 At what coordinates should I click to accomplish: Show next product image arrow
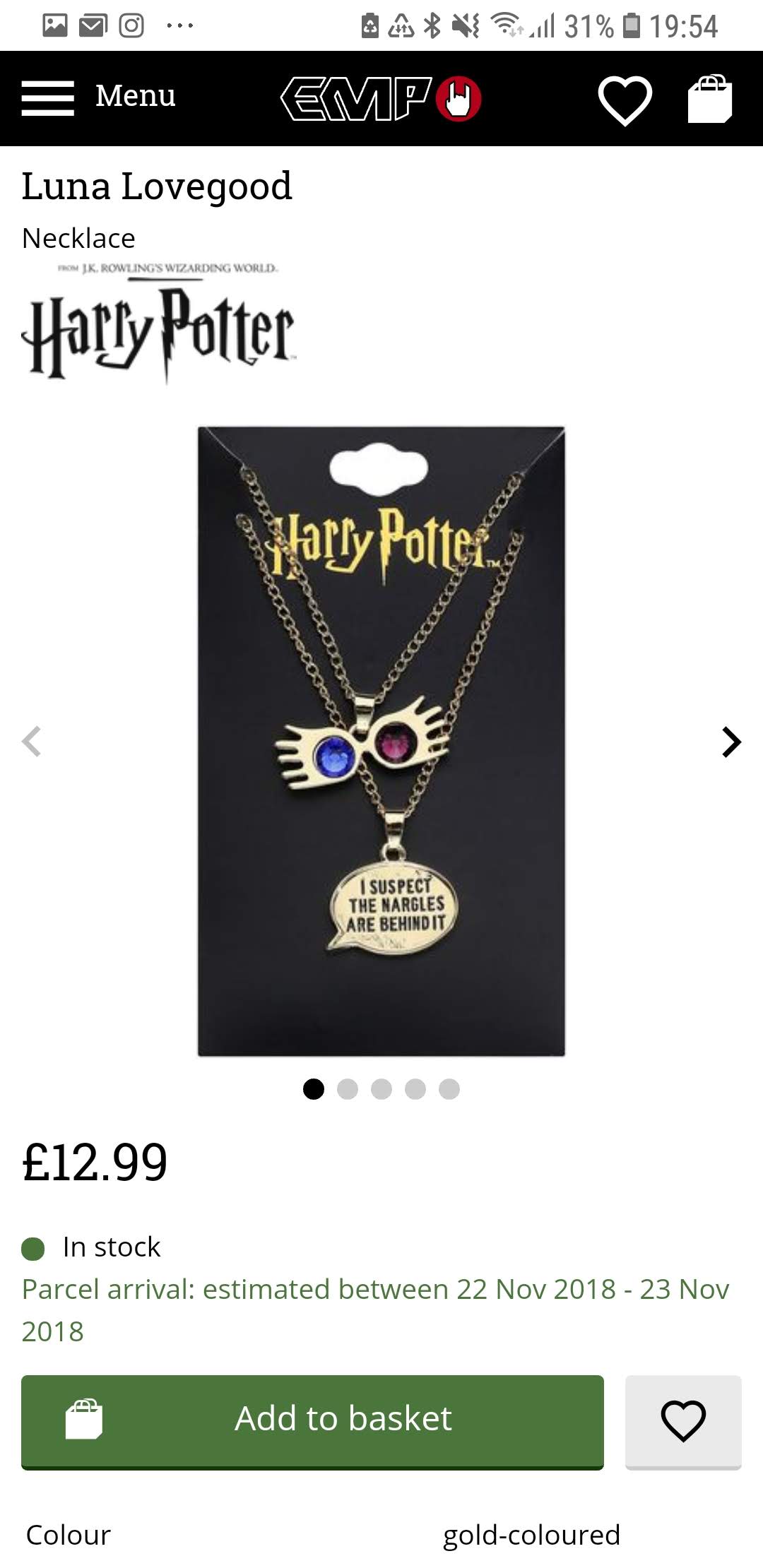[x=732, y=742]
